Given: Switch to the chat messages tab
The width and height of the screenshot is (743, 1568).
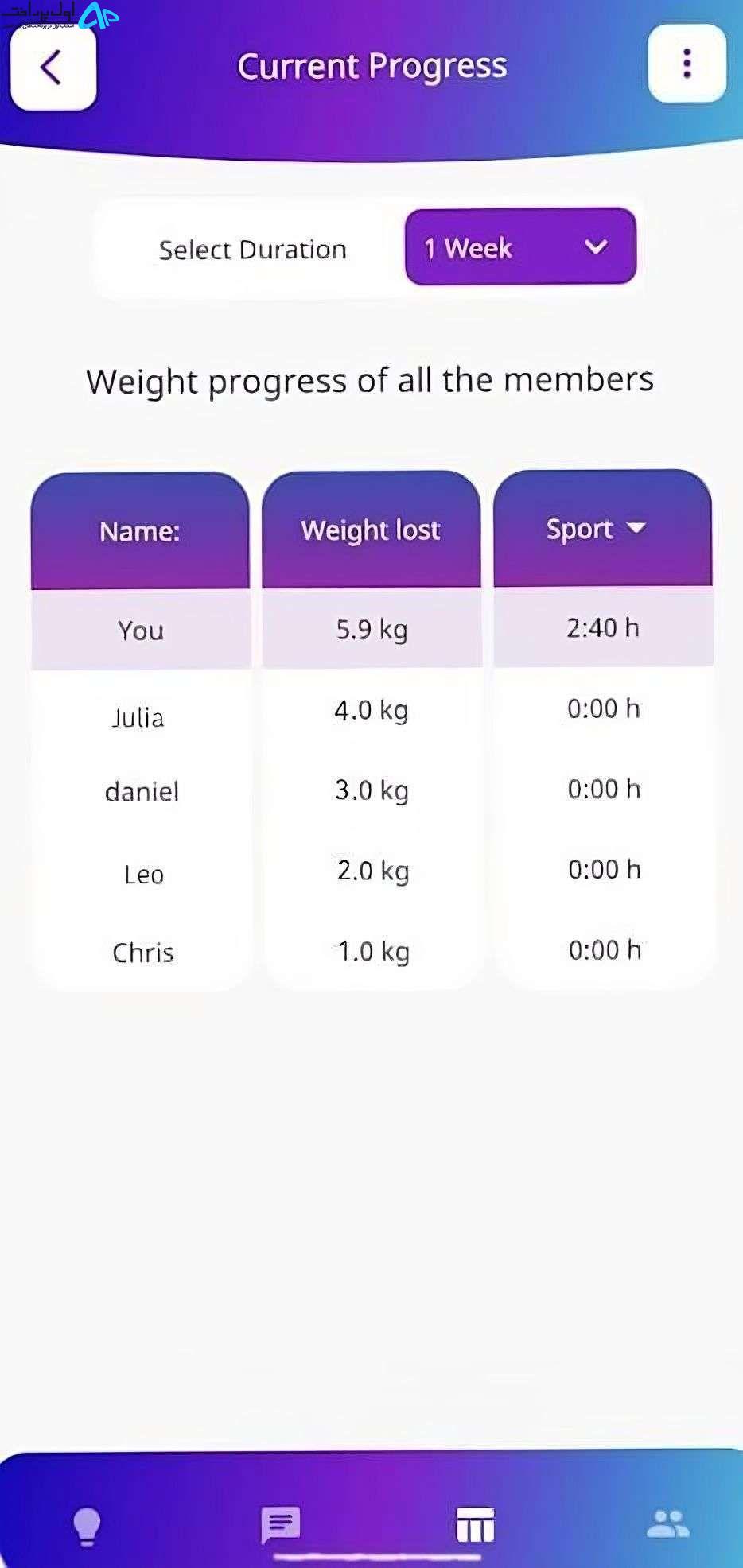Looking at the screenshot, I should click(x=281, y=1524).
